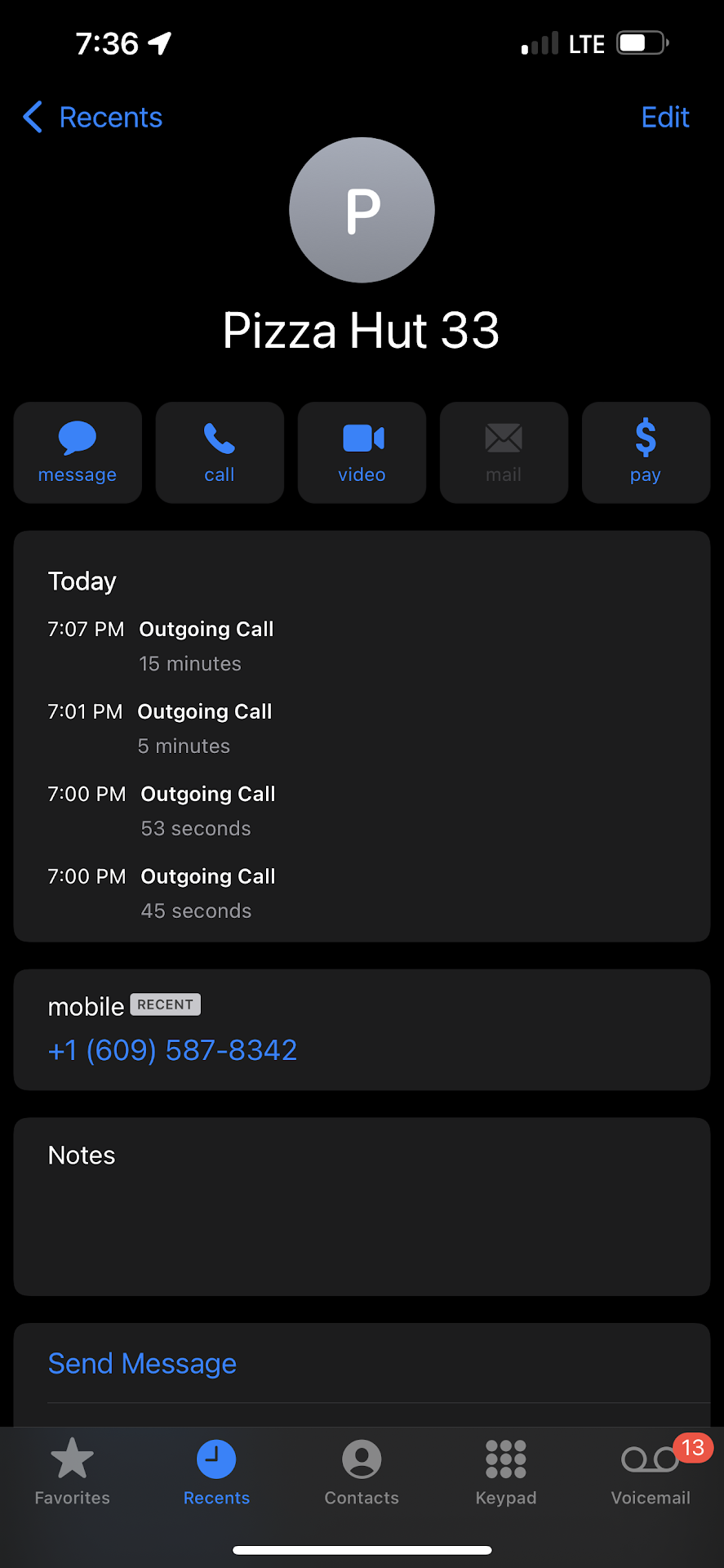Viewport: 724px width, 1568px height.
Task: Start a video call with Pizza Hut 33
Action: click(362, 452)
